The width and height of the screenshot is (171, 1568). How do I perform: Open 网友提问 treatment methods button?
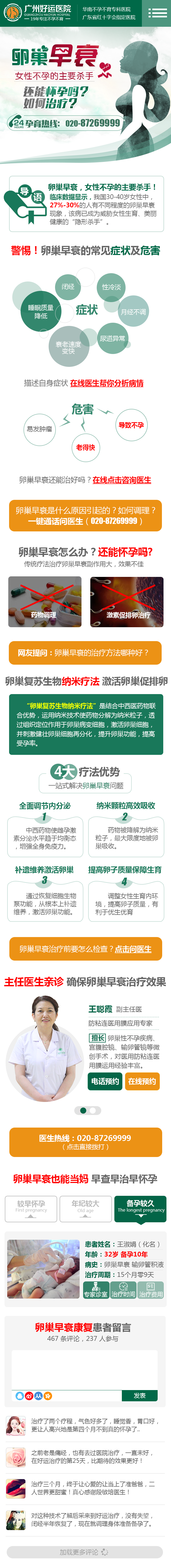point(85,653)
